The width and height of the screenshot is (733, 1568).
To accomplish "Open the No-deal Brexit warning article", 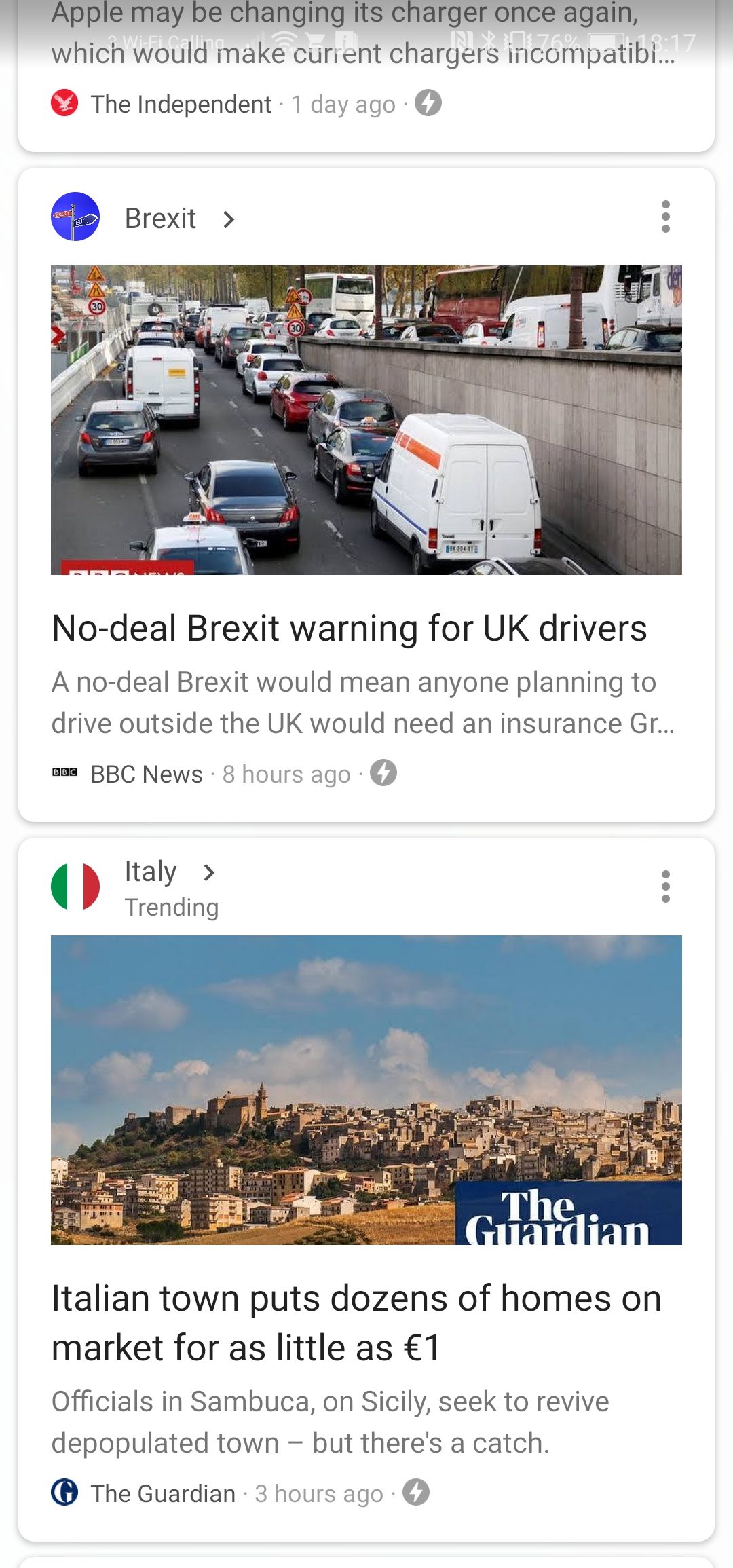I will pyautogui.click(x=349, y=629).
